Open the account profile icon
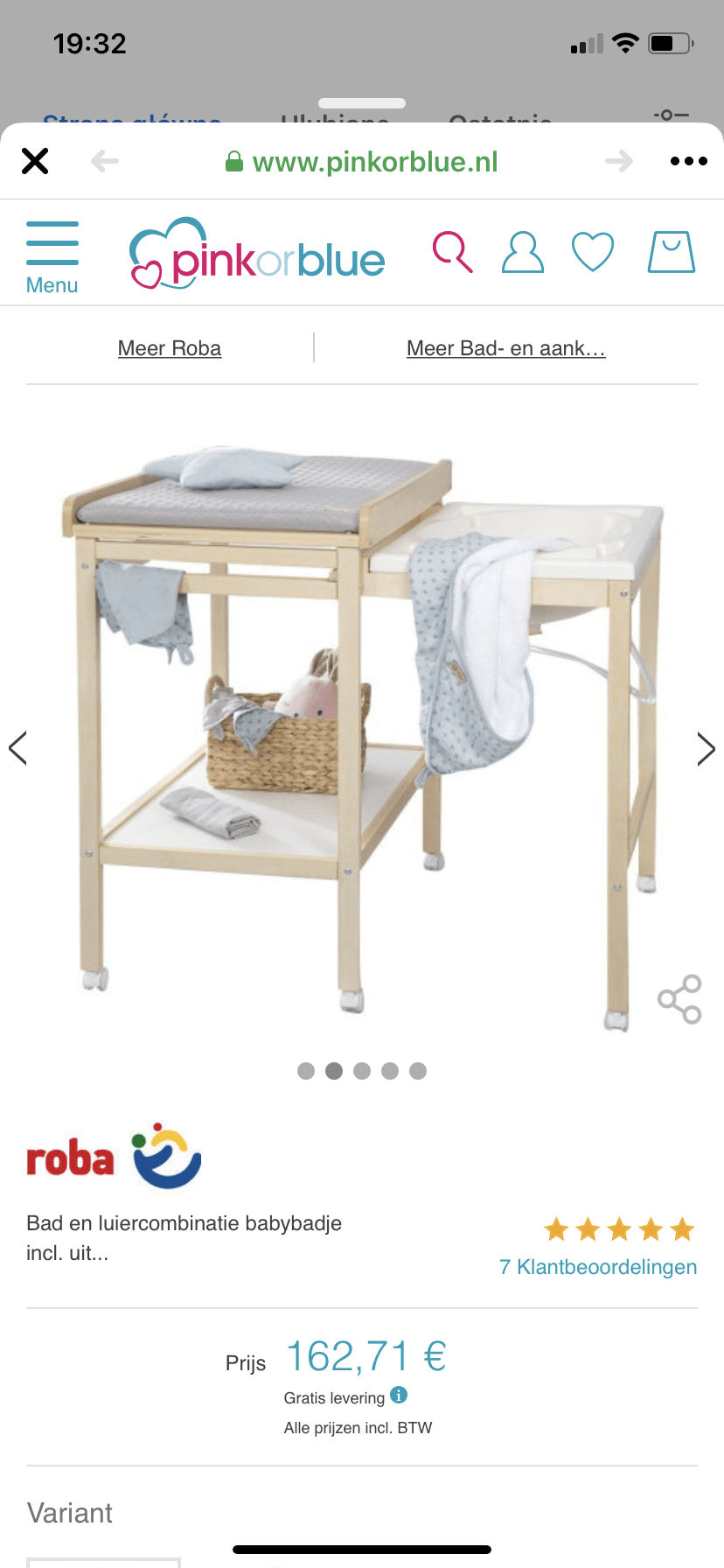Screen dimensions: 724x1568 [522, 253]
